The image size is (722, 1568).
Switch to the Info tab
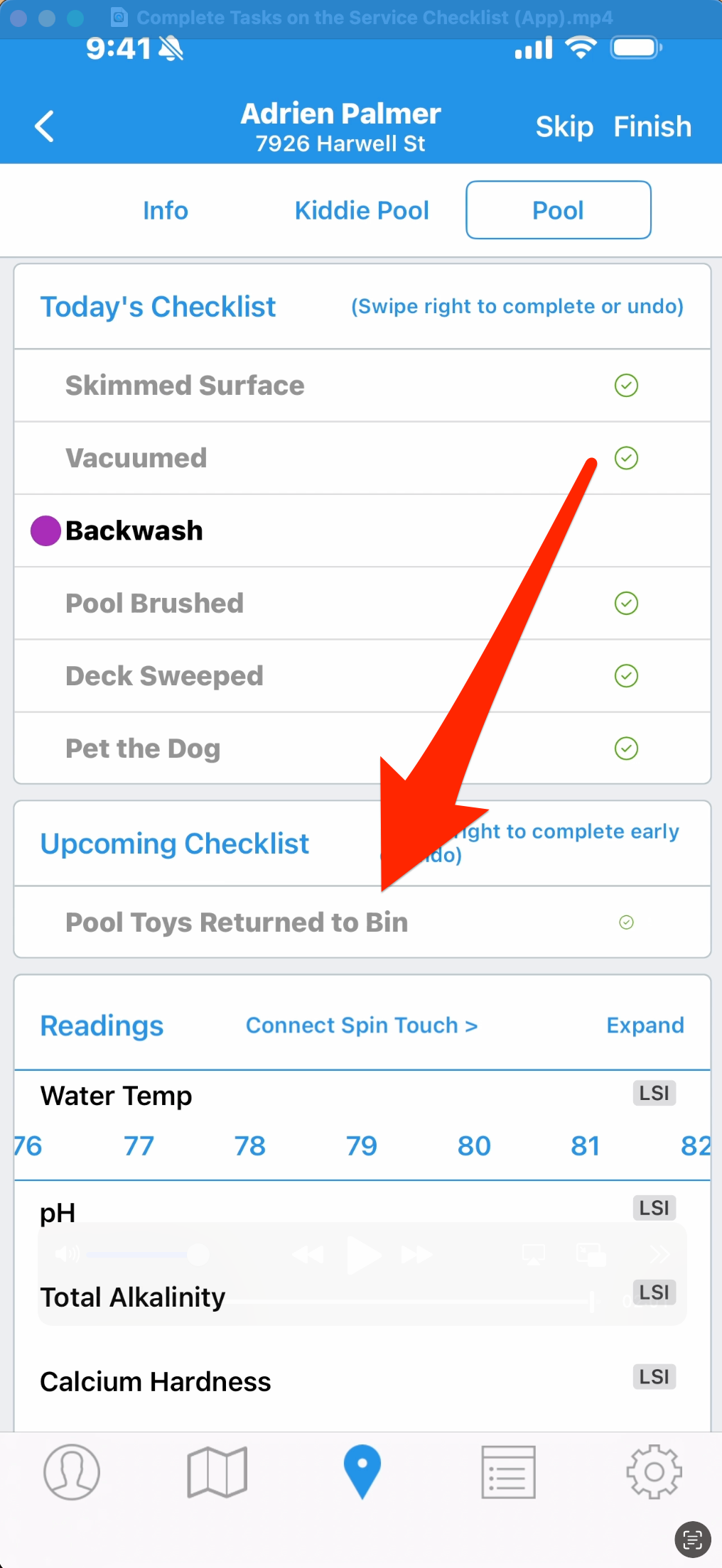pyautogui.click(x=165, y=211)
